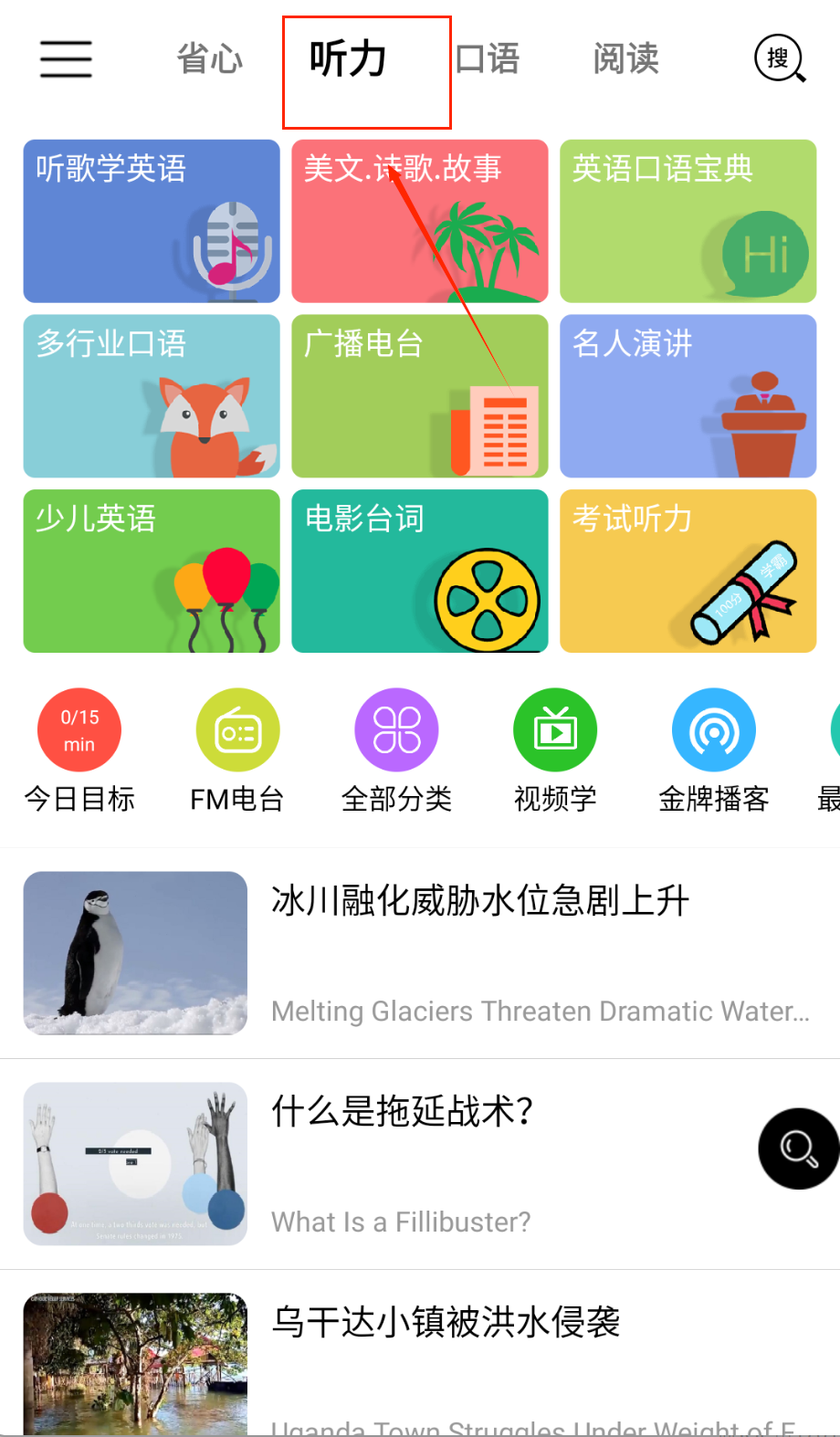Tap the 搜 search icon in top bar

779,59
